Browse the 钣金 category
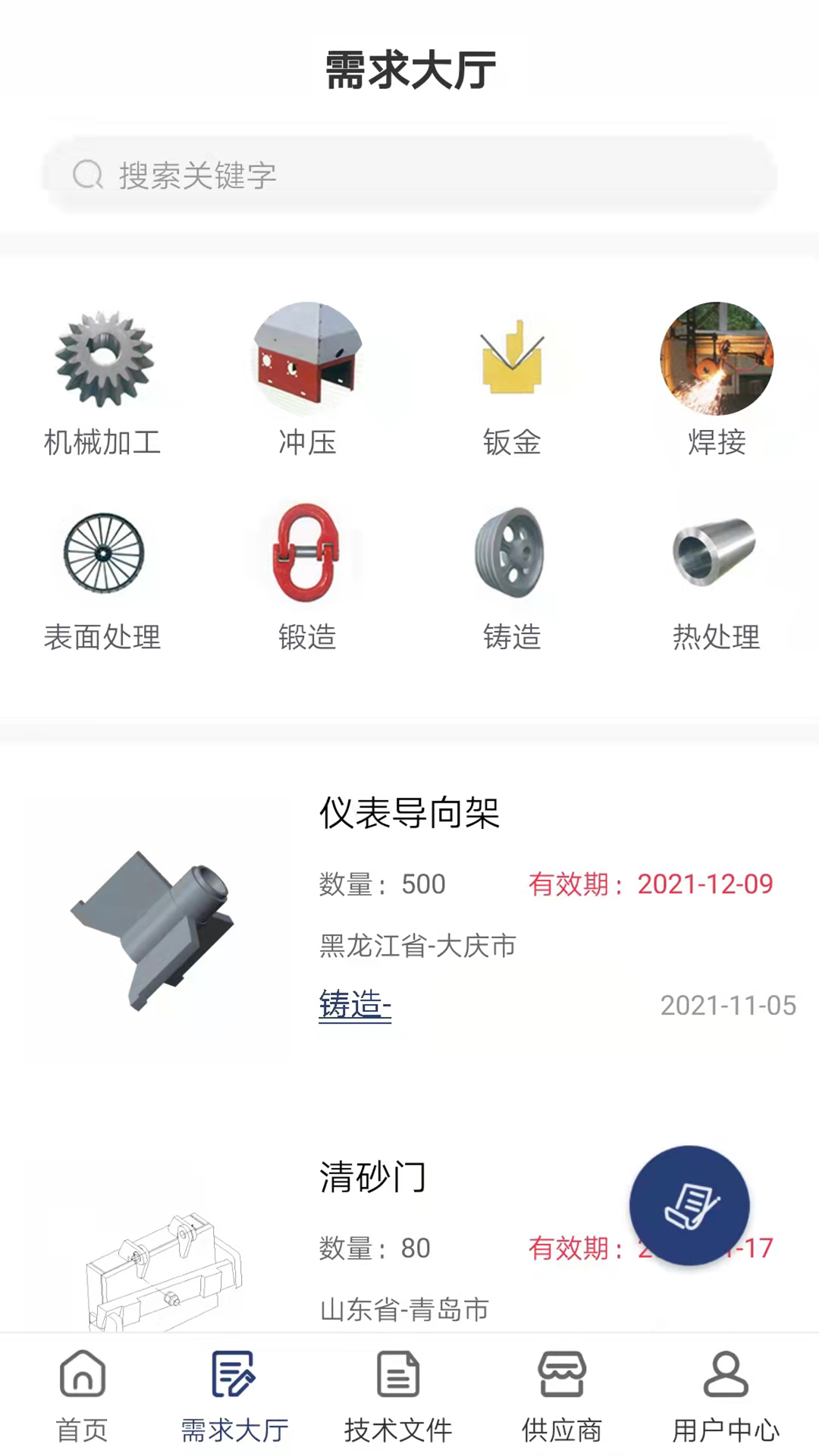 click(x=512, y=379)
